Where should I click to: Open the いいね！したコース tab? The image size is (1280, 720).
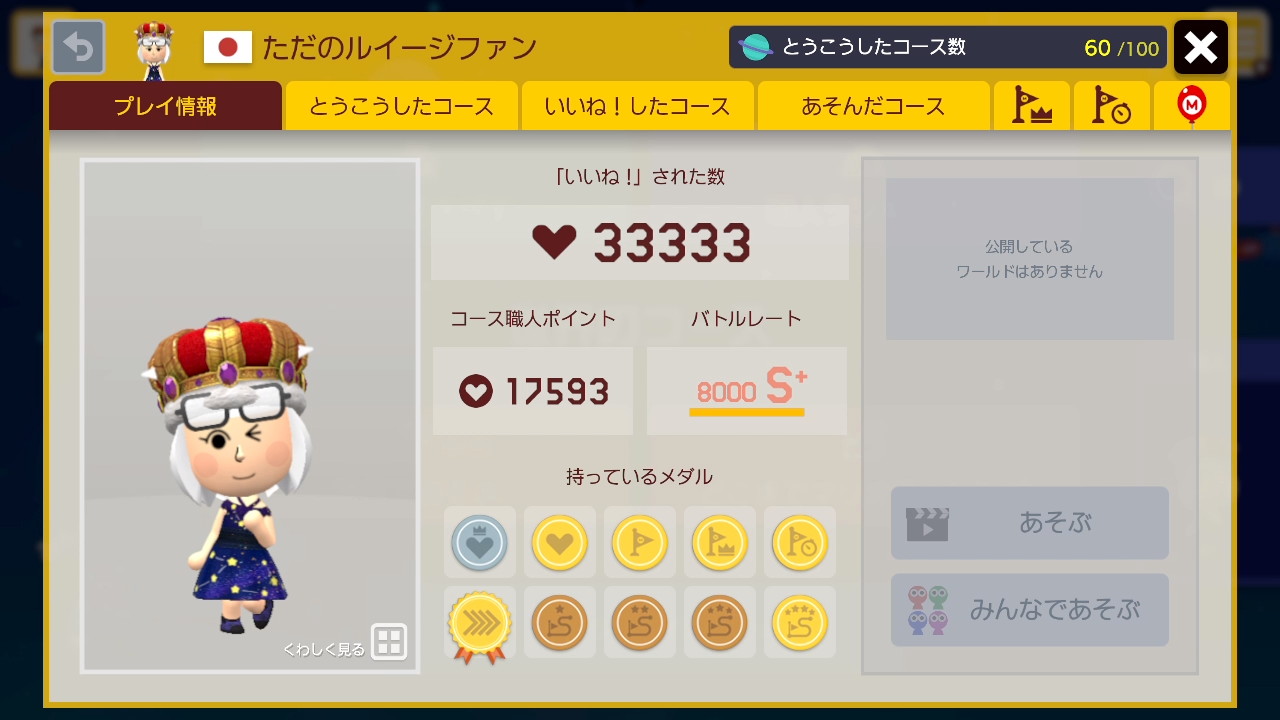[637, 106]
